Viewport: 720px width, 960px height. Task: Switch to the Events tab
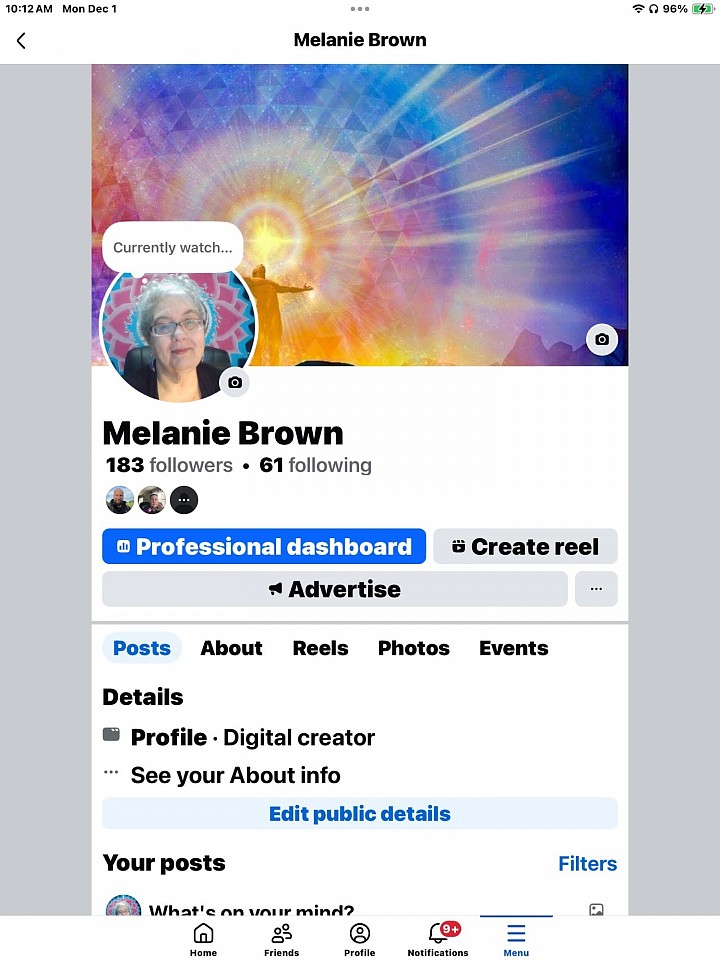(x=513, y=648)
